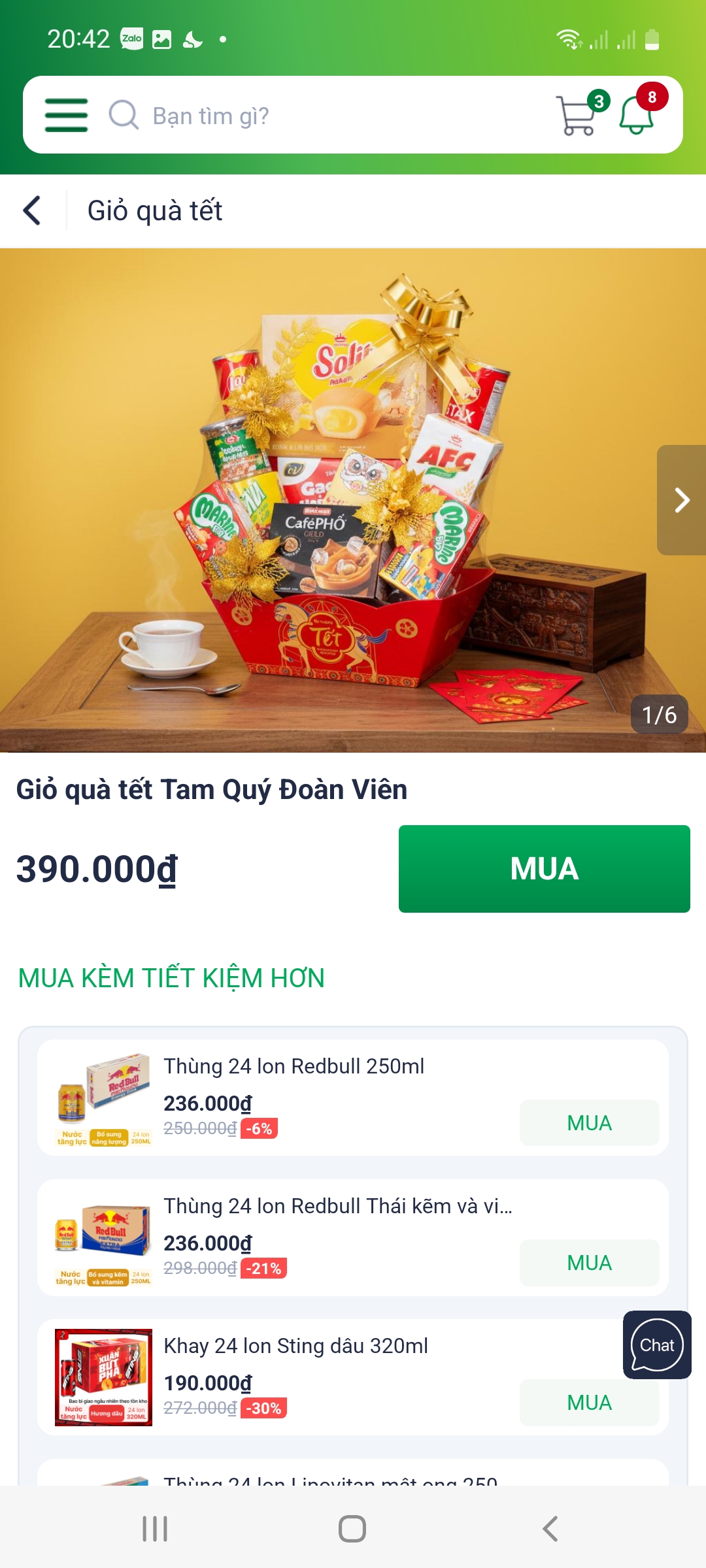The width and height of the screenshot is (706, 1568).
Task: Open Redbull Thái kẽm và vitamin product
Action: tap(337, 1206)
